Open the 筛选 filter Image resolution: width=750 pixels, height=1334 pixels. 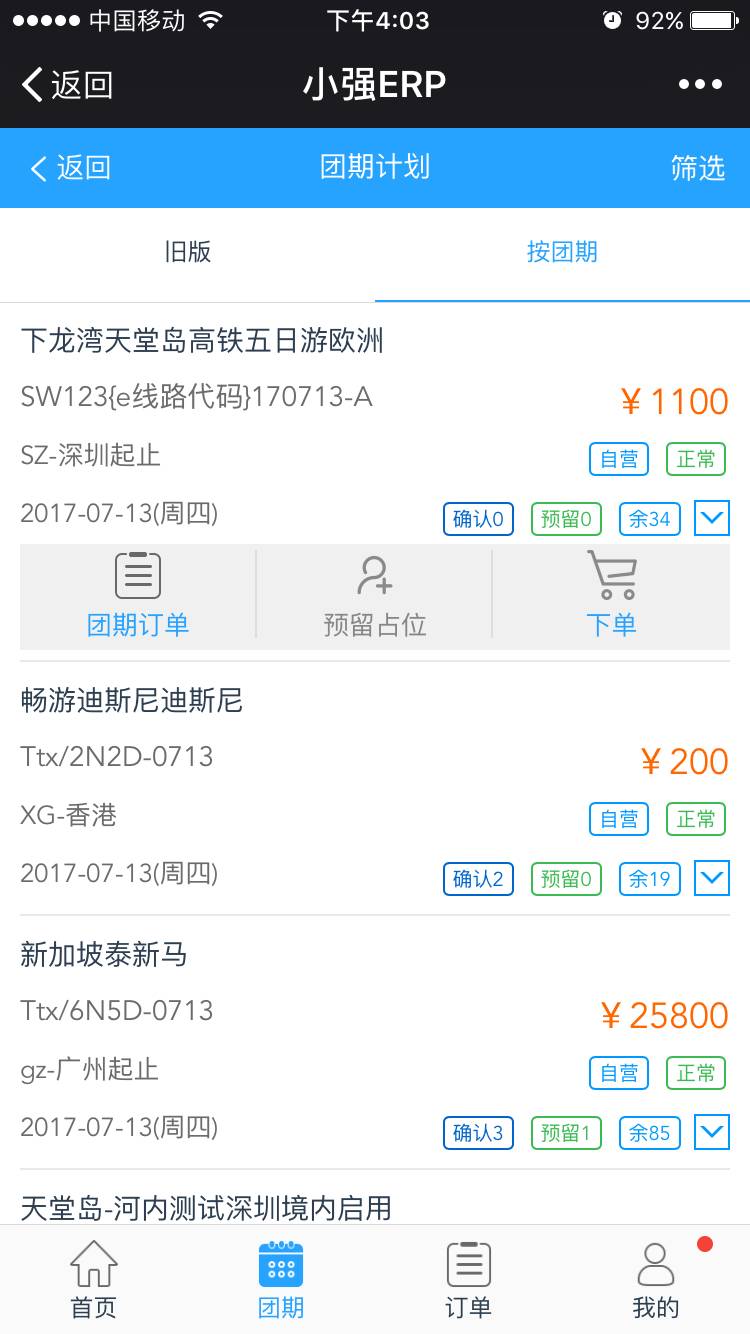click(697, 168)
